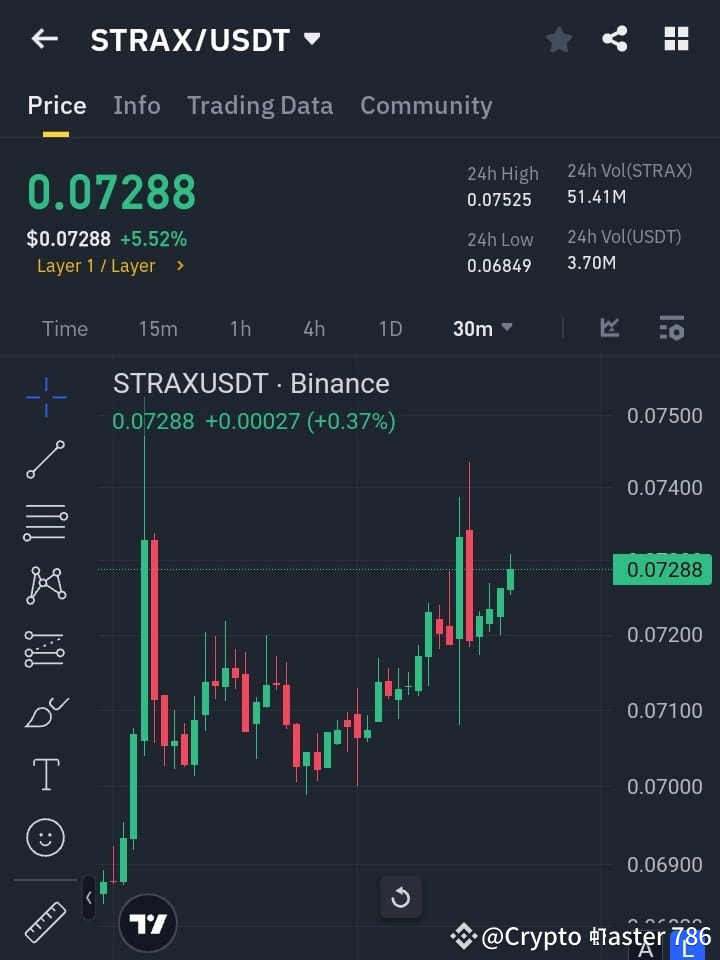
Task: Toggle the favorite star for STRAX/USDT
Action: pos(559,39)
